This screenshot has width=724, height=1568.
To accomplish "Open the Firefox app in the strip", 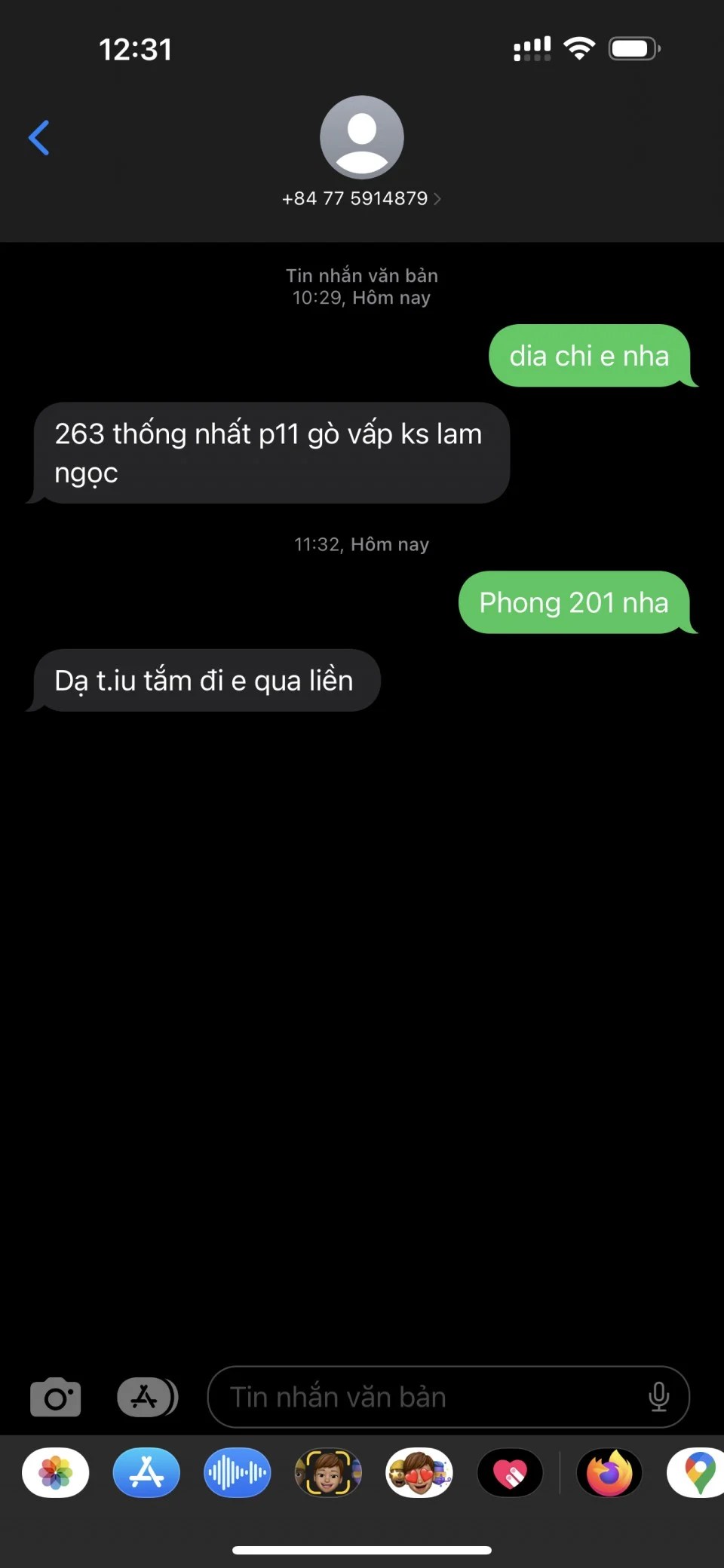I will [x=609, y=1472].
